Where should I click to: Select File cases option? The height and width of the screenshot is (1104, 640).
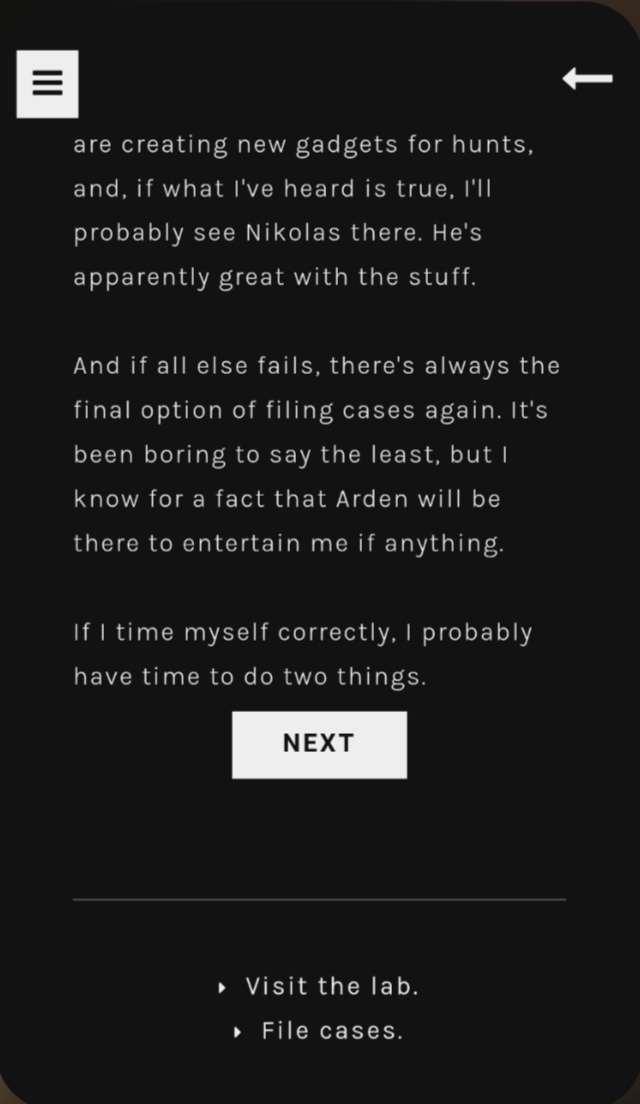pos(331,1031)
